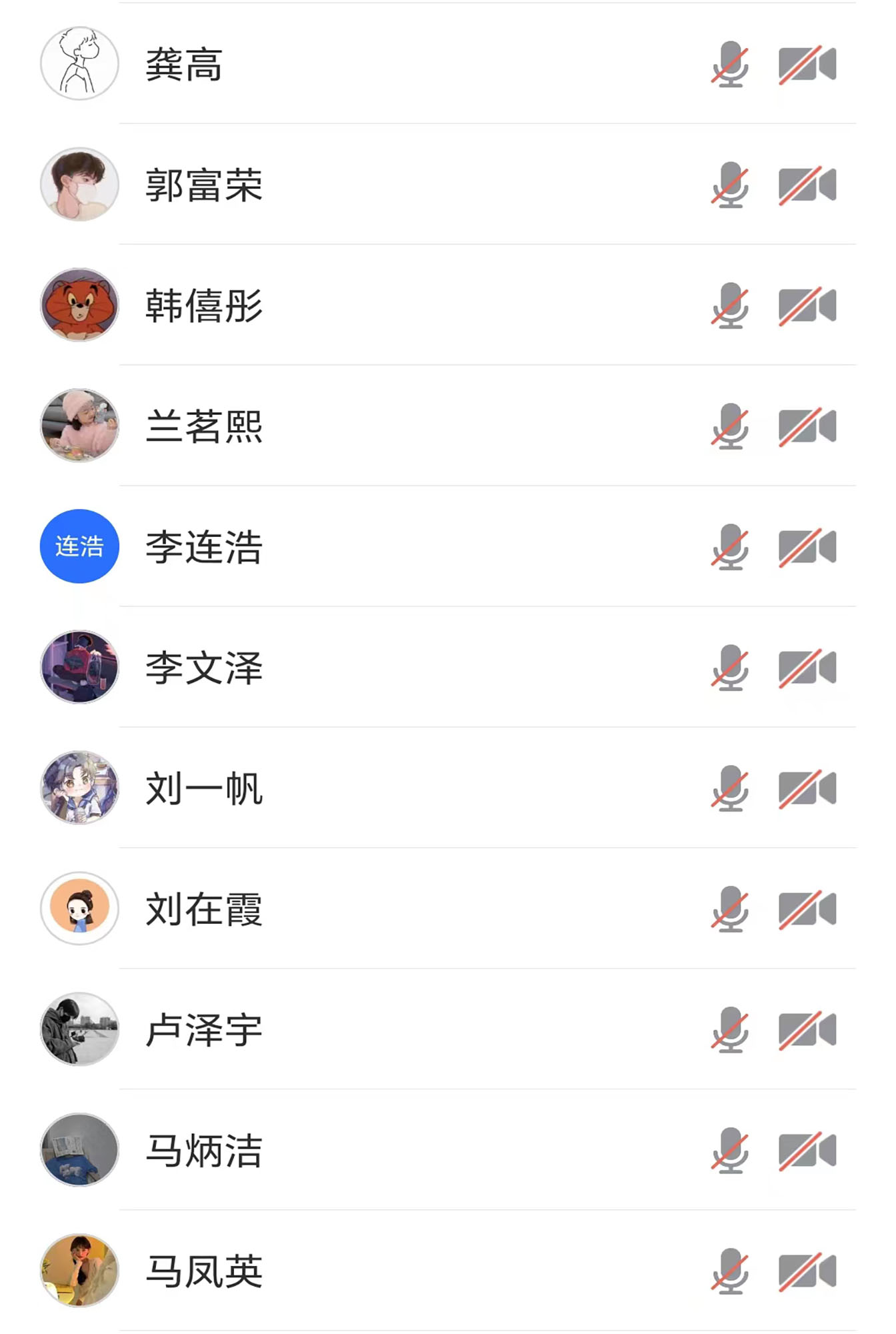This screenshot has height=1334, width=896.
Task: Open 李连浩's participant entry
Action: pyautogui.click(x=204, y=547)
